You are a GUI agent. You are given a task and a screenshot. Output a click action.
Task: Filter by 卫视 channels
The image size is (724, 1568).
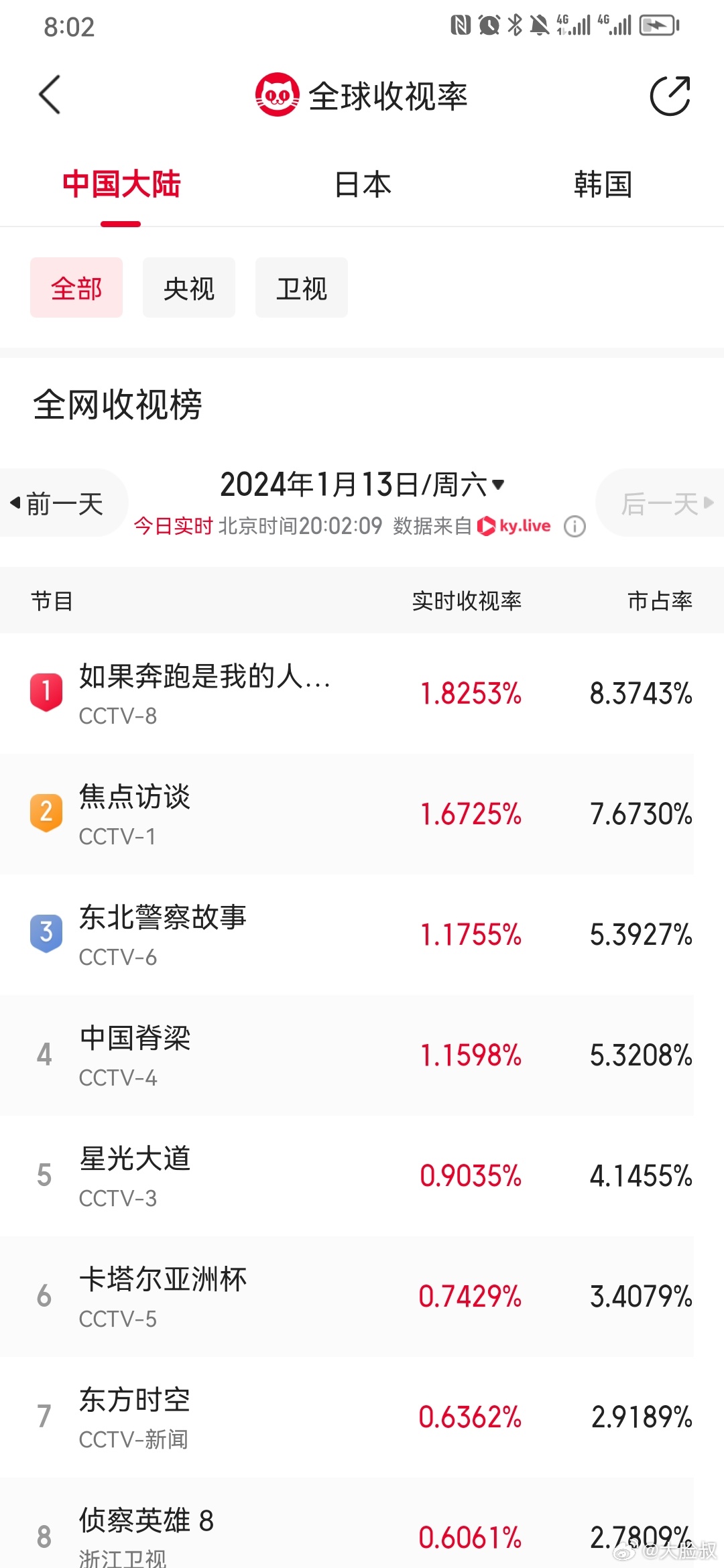click(302, 287)
